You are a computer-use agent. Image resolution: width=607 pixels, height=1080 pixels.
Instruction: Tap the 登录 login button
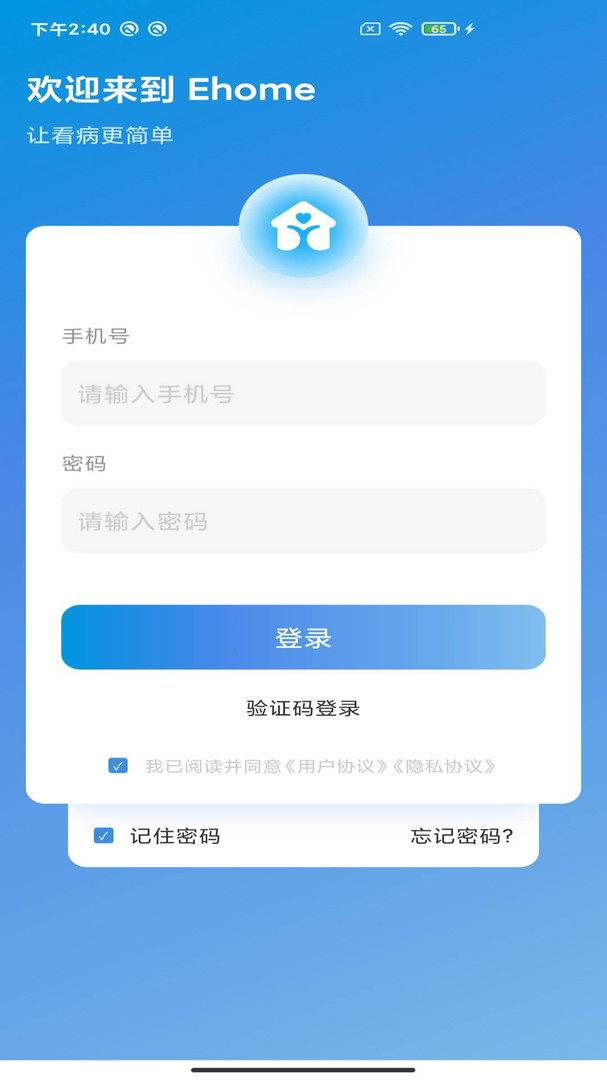303,637
